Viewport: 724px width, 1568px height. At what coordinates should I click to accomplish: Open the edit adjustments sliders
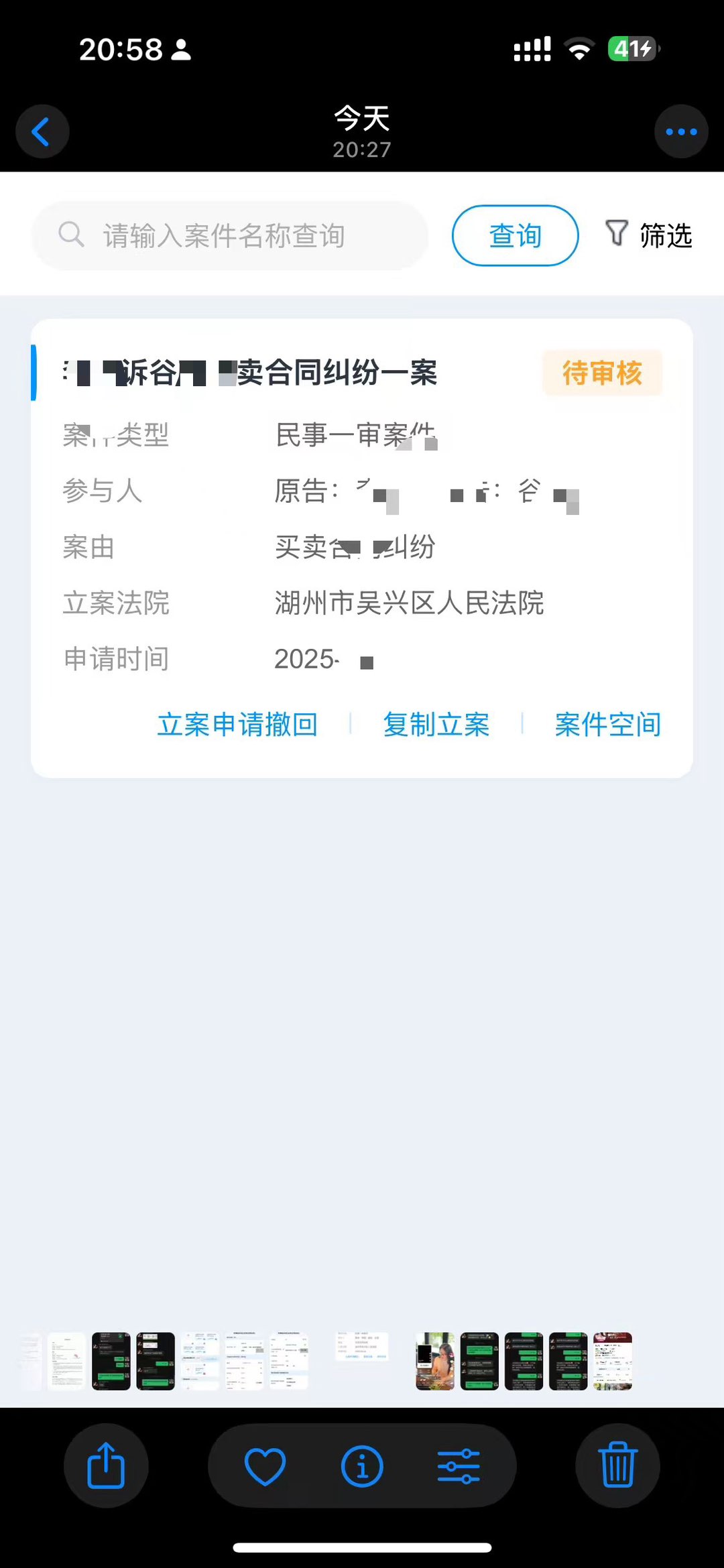tap(459, 1466)
